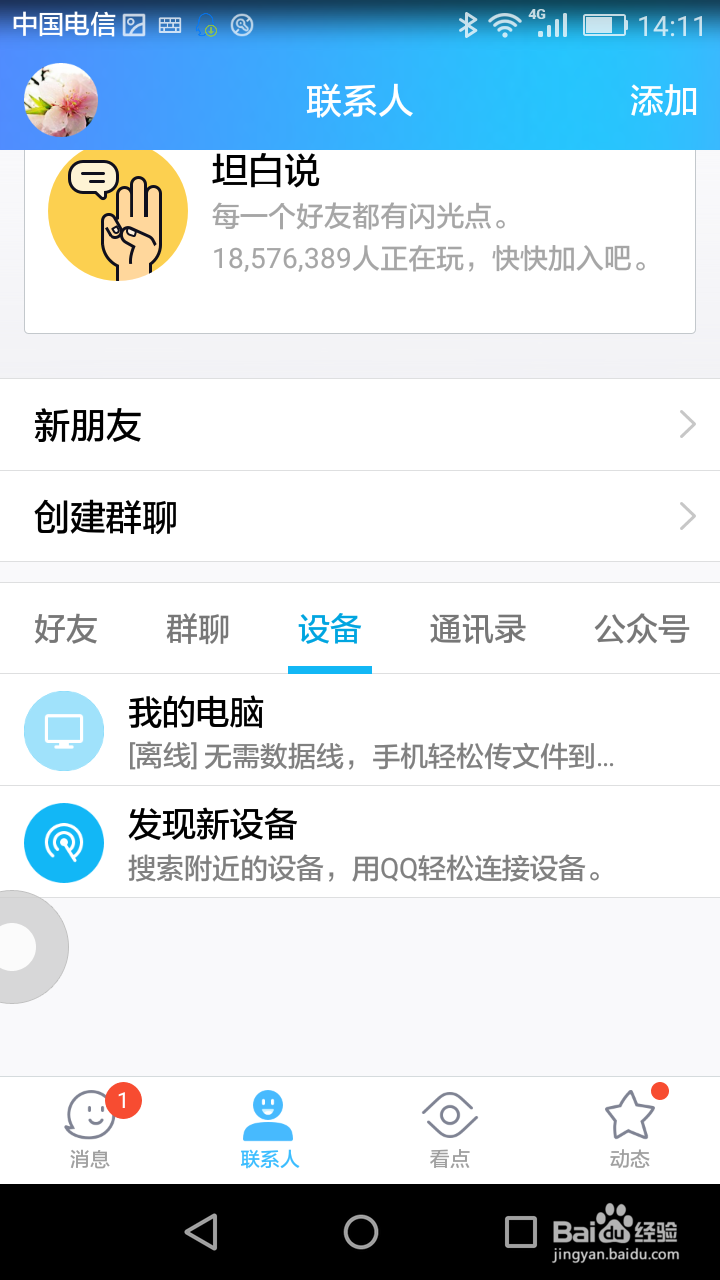720x1280 pixels.
Task: Open your profile avatar in top left
Action: [x=60, y=99]
